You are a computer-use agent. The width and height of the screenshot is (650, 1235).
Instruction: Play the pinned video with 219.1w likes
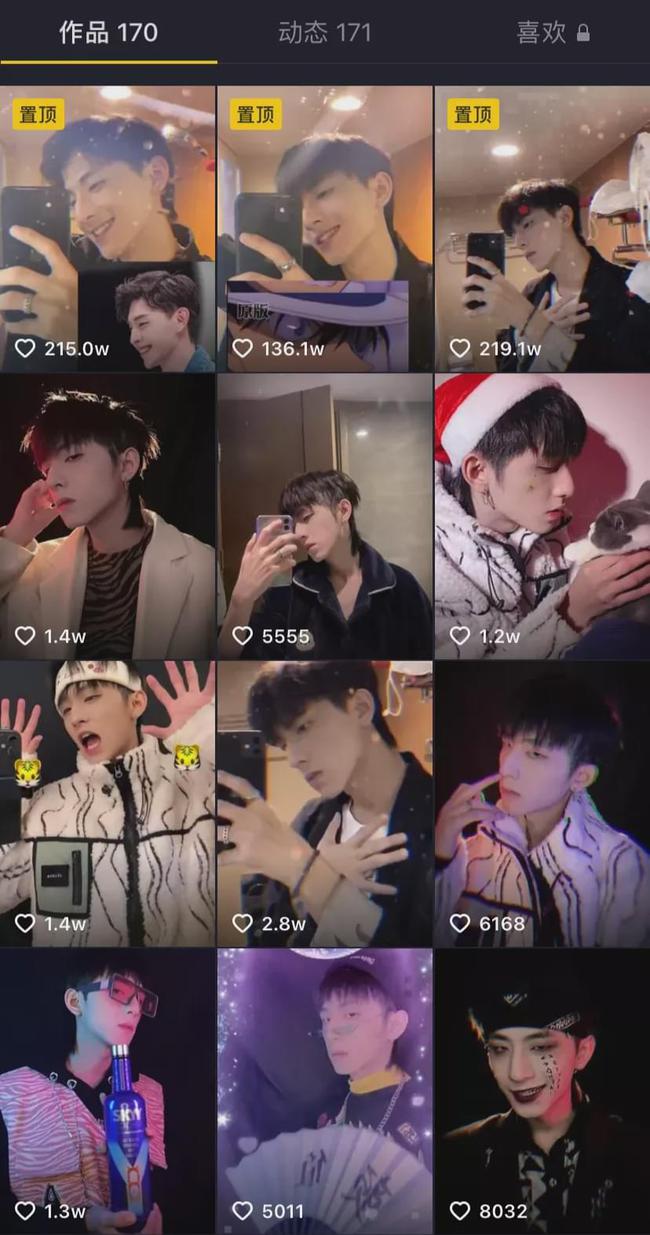point(542,228)
